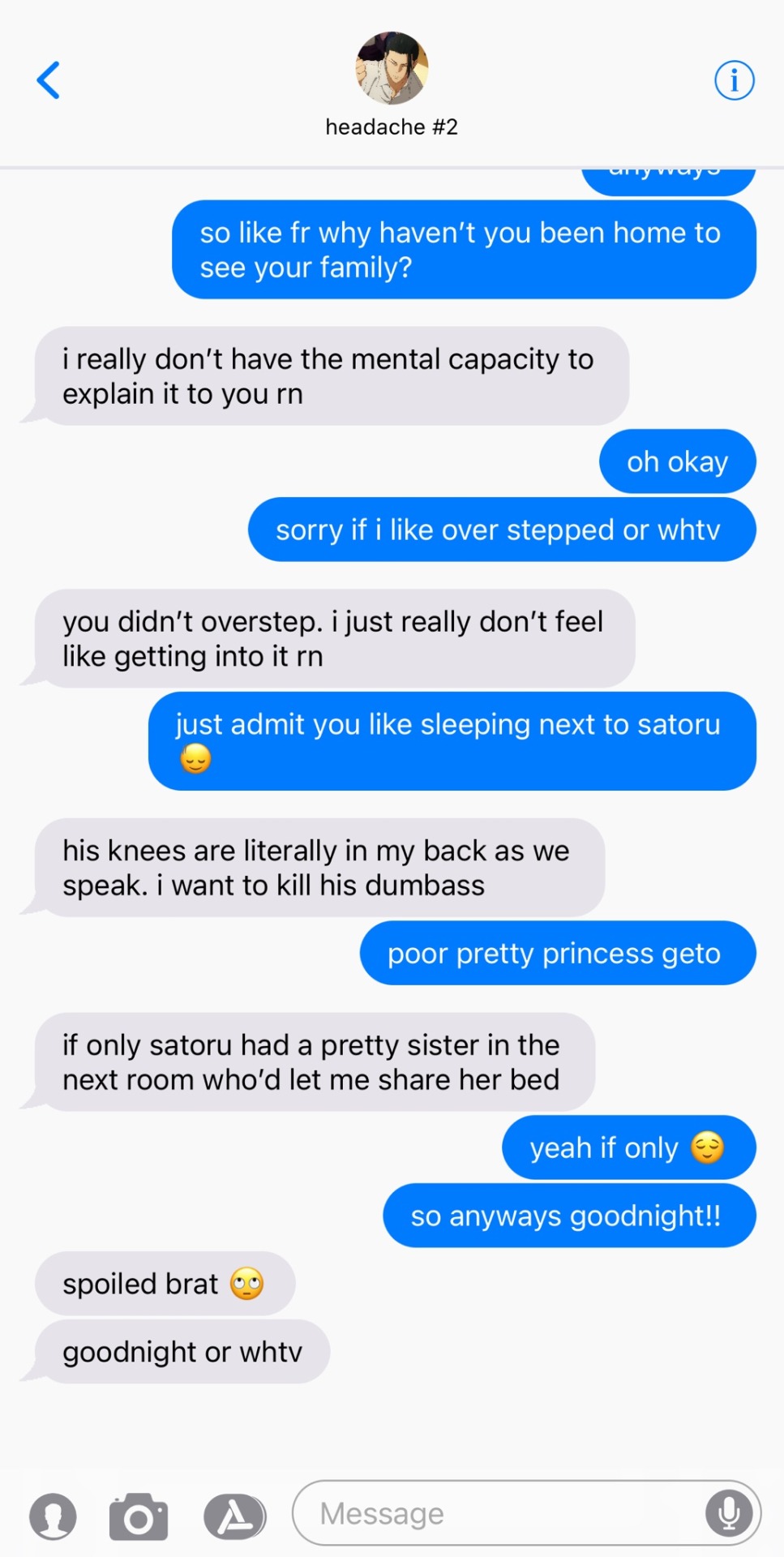This screenshot has height=1557, width=784.
Task: Open the headache #2 contact avatar
Action: 392,68
